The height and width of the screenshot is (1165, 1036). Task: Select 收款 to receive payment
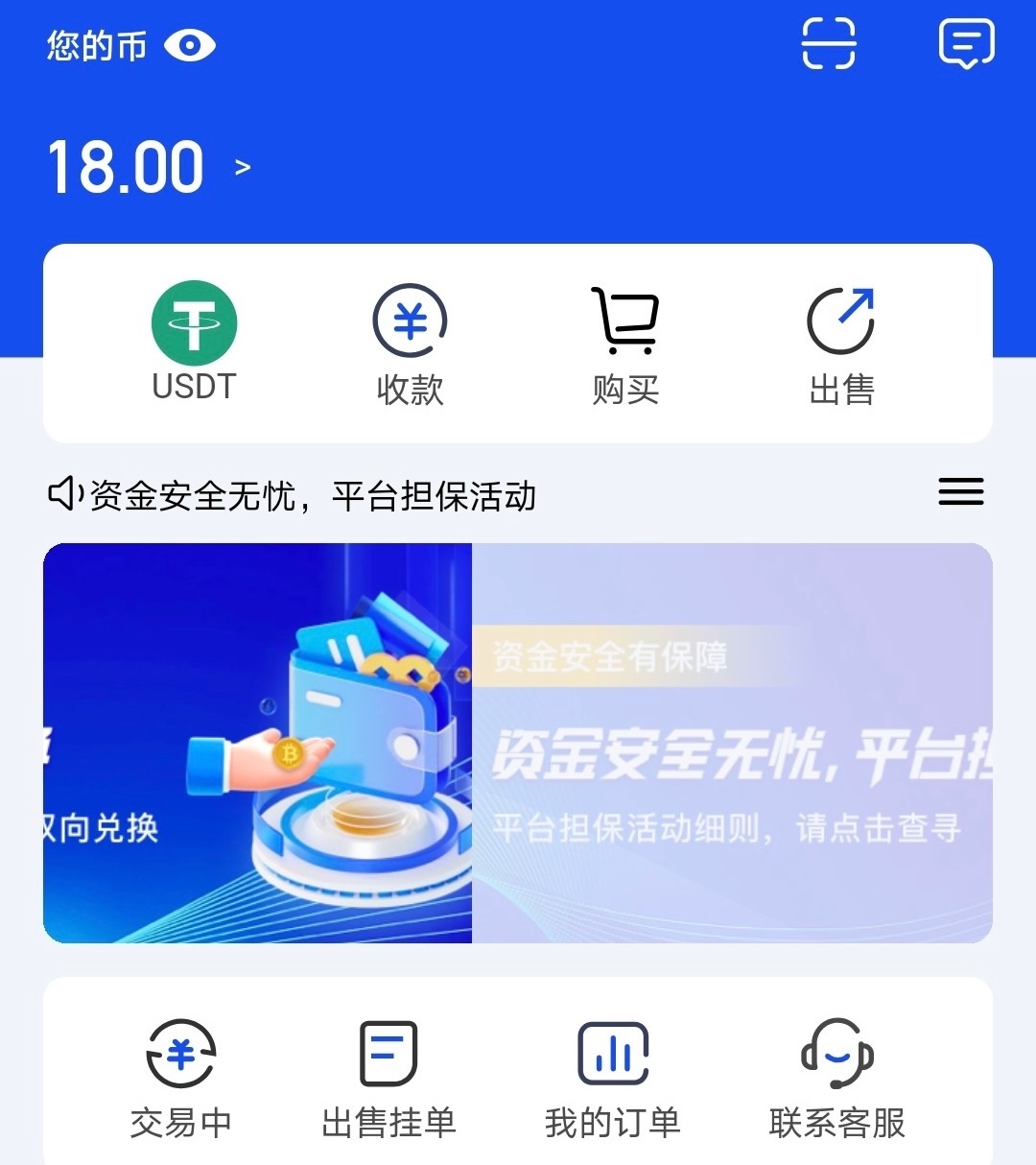coord(410,345)
